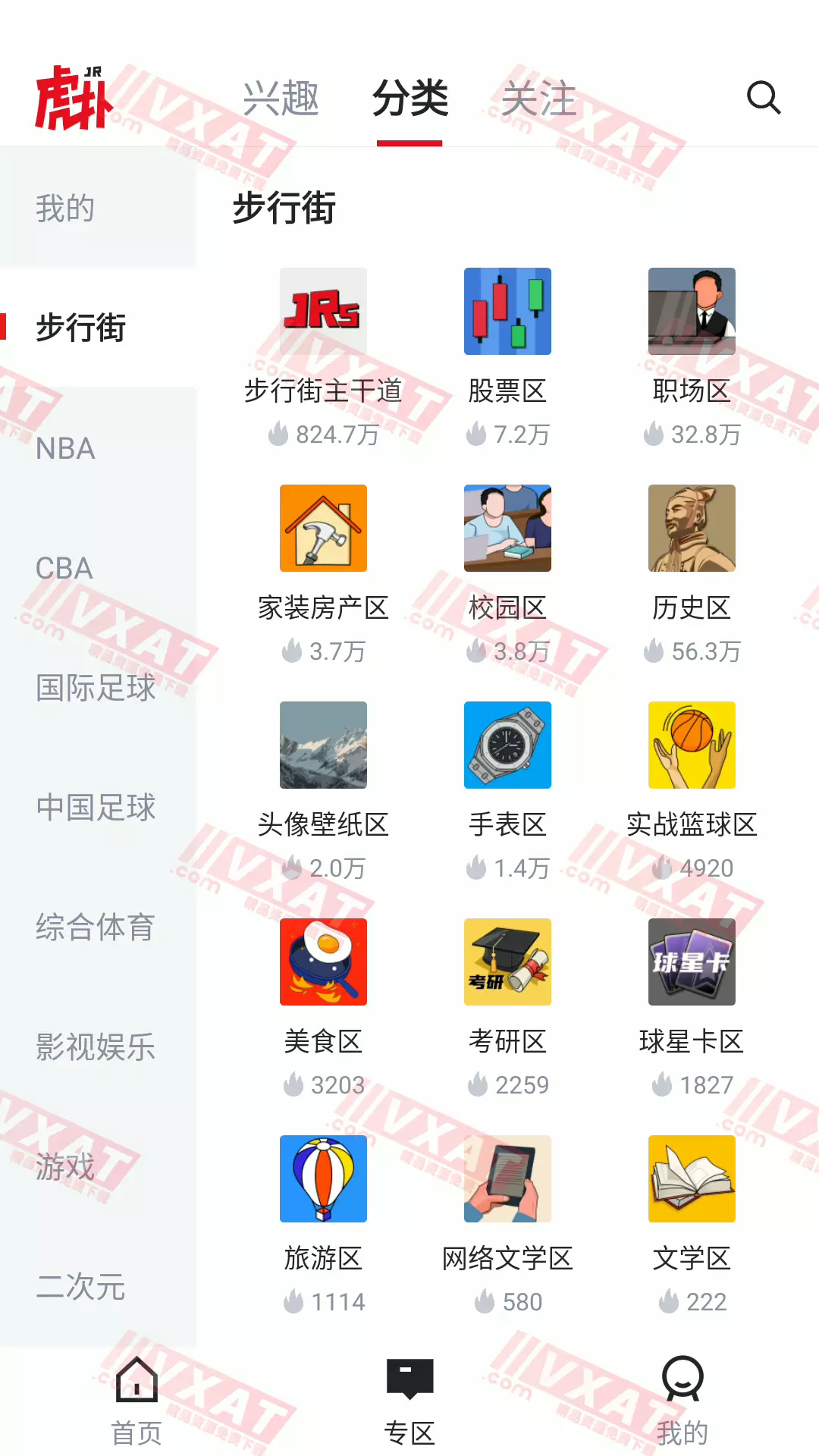Select the 影视娱乐 category
Viewport: 819px width, 1456px height.
(x=96, y=1047)
